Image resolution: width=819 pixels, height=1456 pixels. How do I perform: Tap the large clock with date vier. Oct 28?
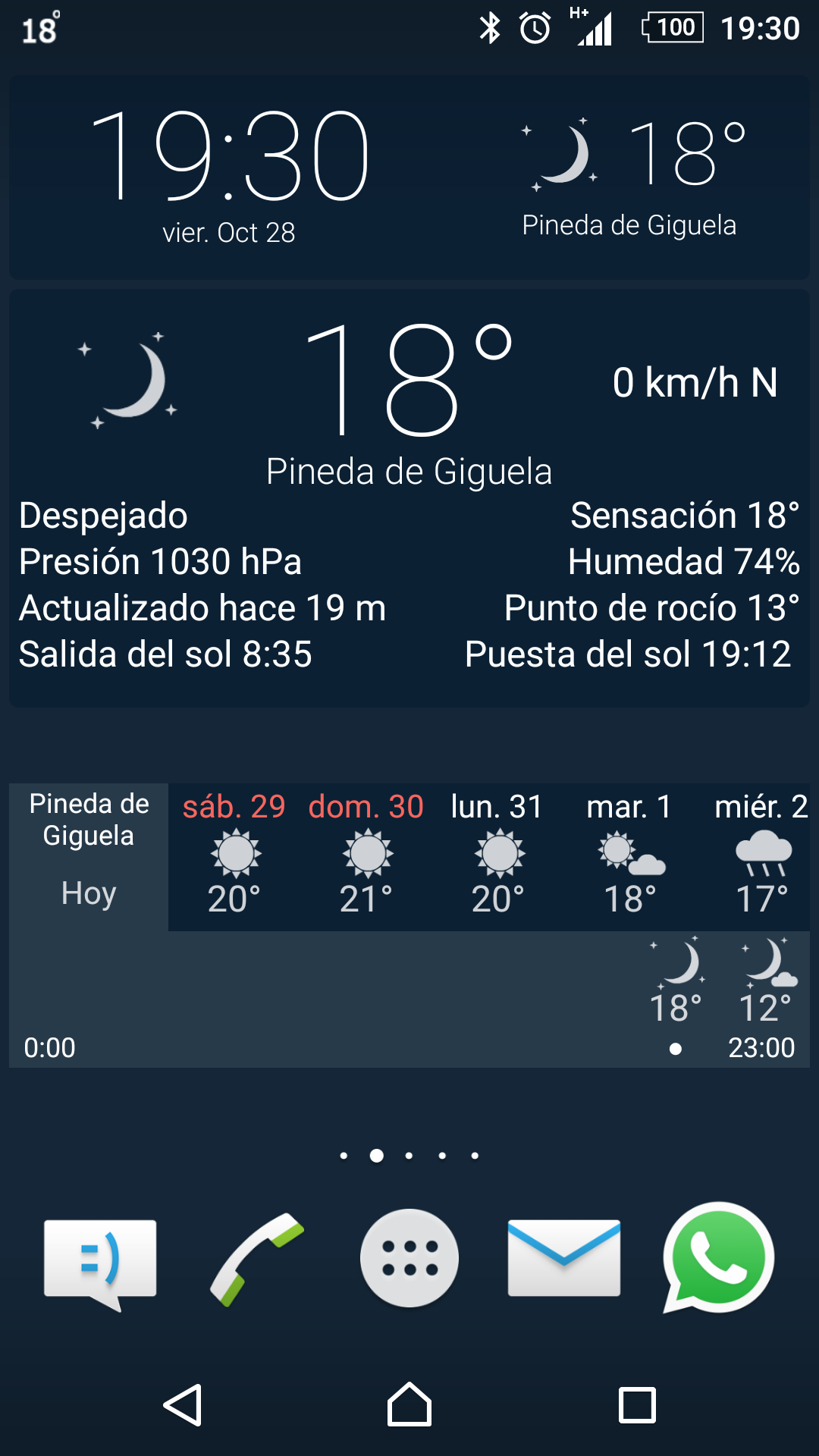tap(229, 176)
